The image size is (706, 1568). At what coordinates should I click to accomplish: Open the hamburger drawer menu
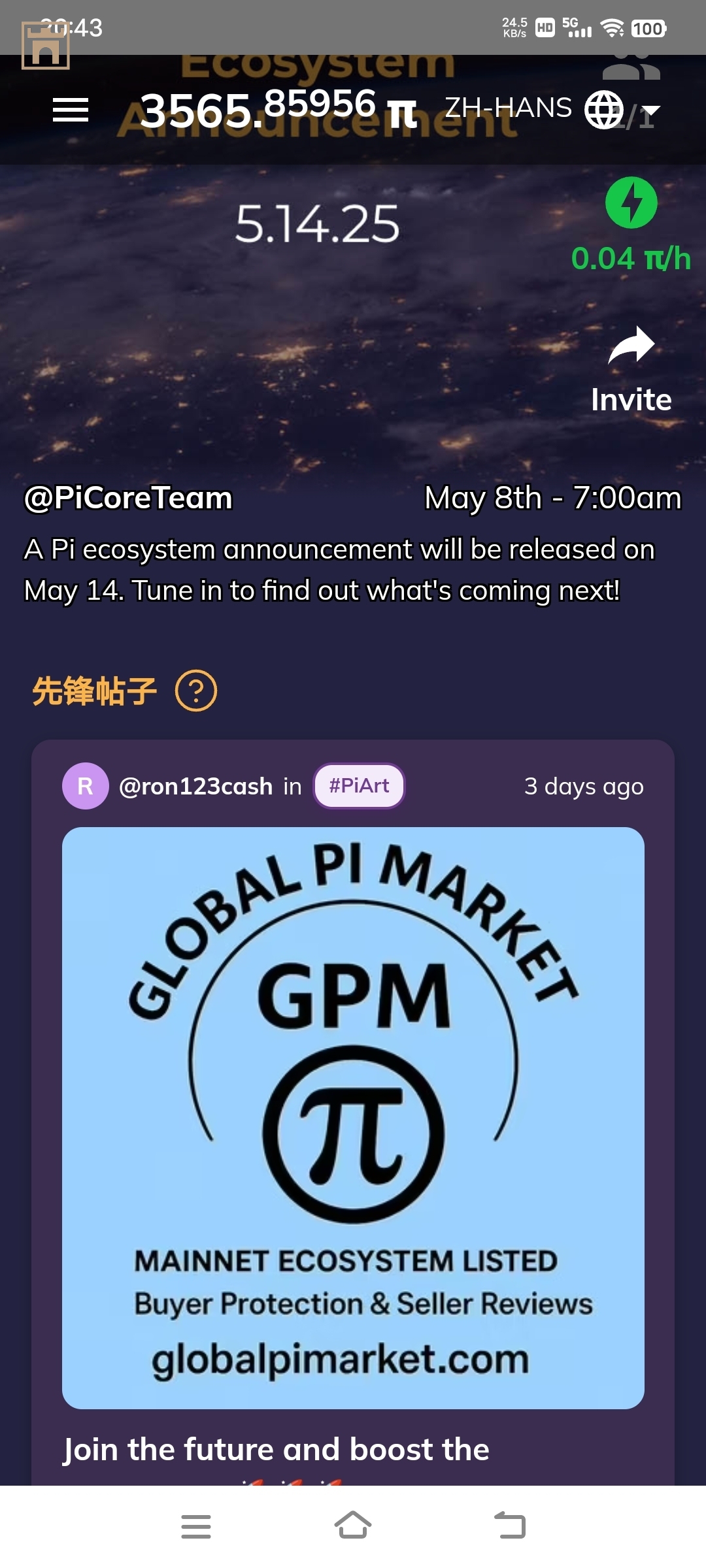point(71,110)
